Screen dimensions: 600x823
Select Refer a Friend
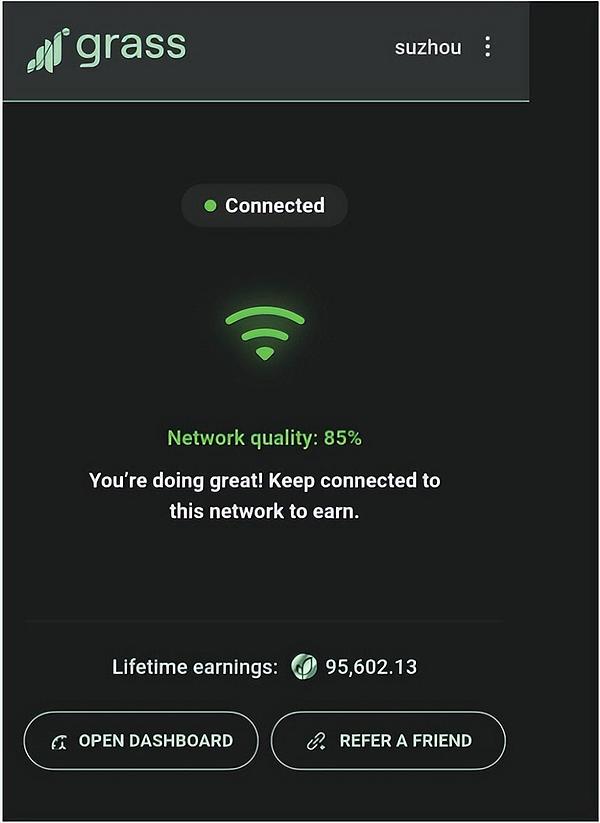coord(388,741)
